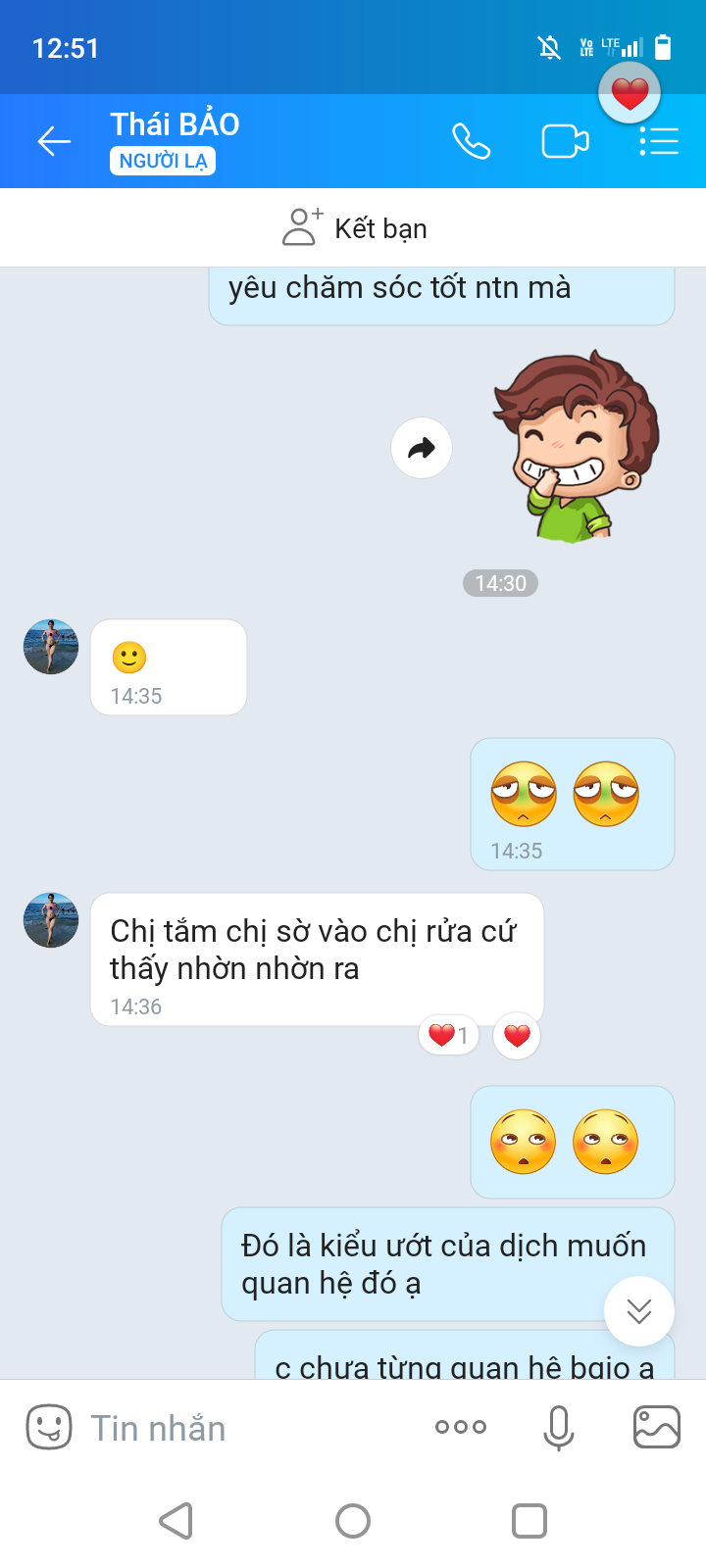Image resolution: width=706 pixels, height=1568 pixels.
Task: Open recent apps
Action: [x=529, y=1521]
